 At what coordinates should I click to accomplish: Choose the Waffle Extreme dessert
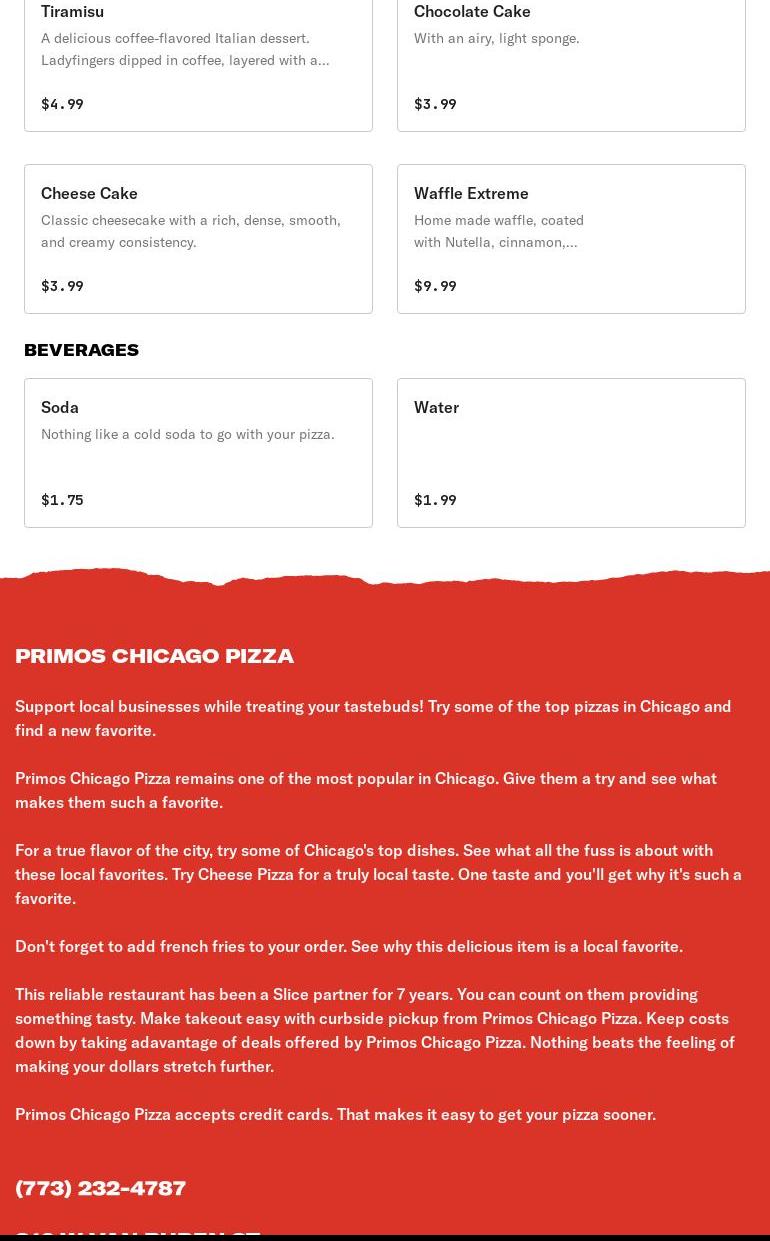(x=571, y=238)
